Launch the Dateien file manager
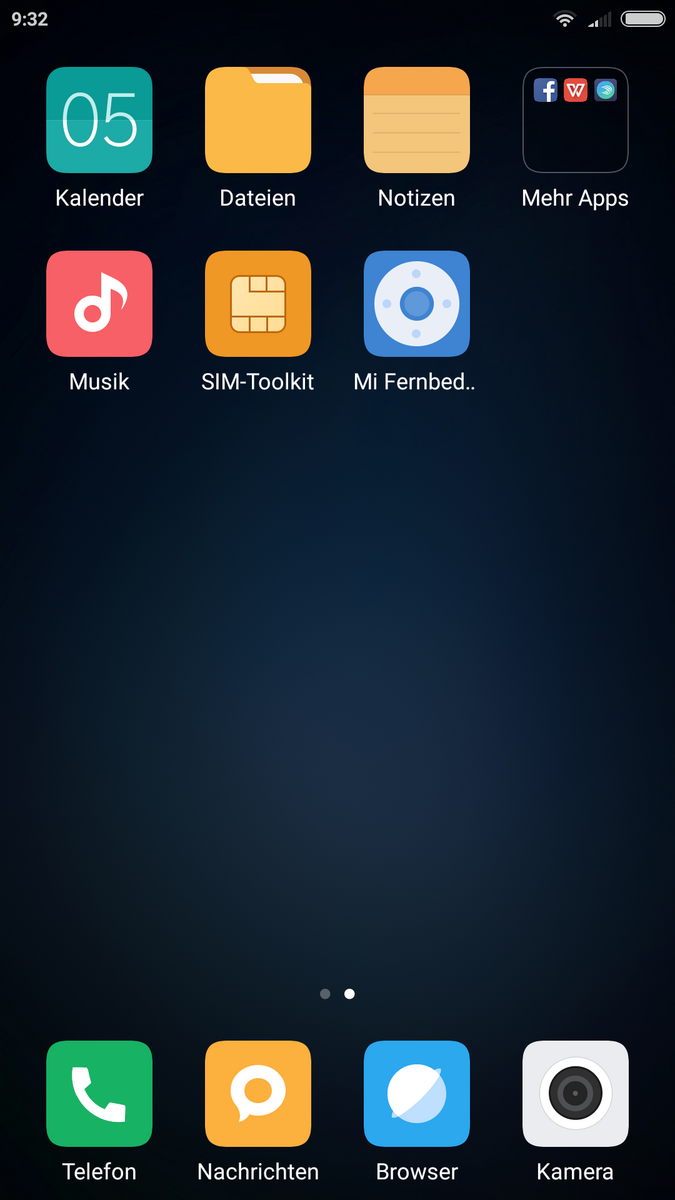Image resolution: width=675 pixels, height=1200 pixels. [x=258, y=120]
